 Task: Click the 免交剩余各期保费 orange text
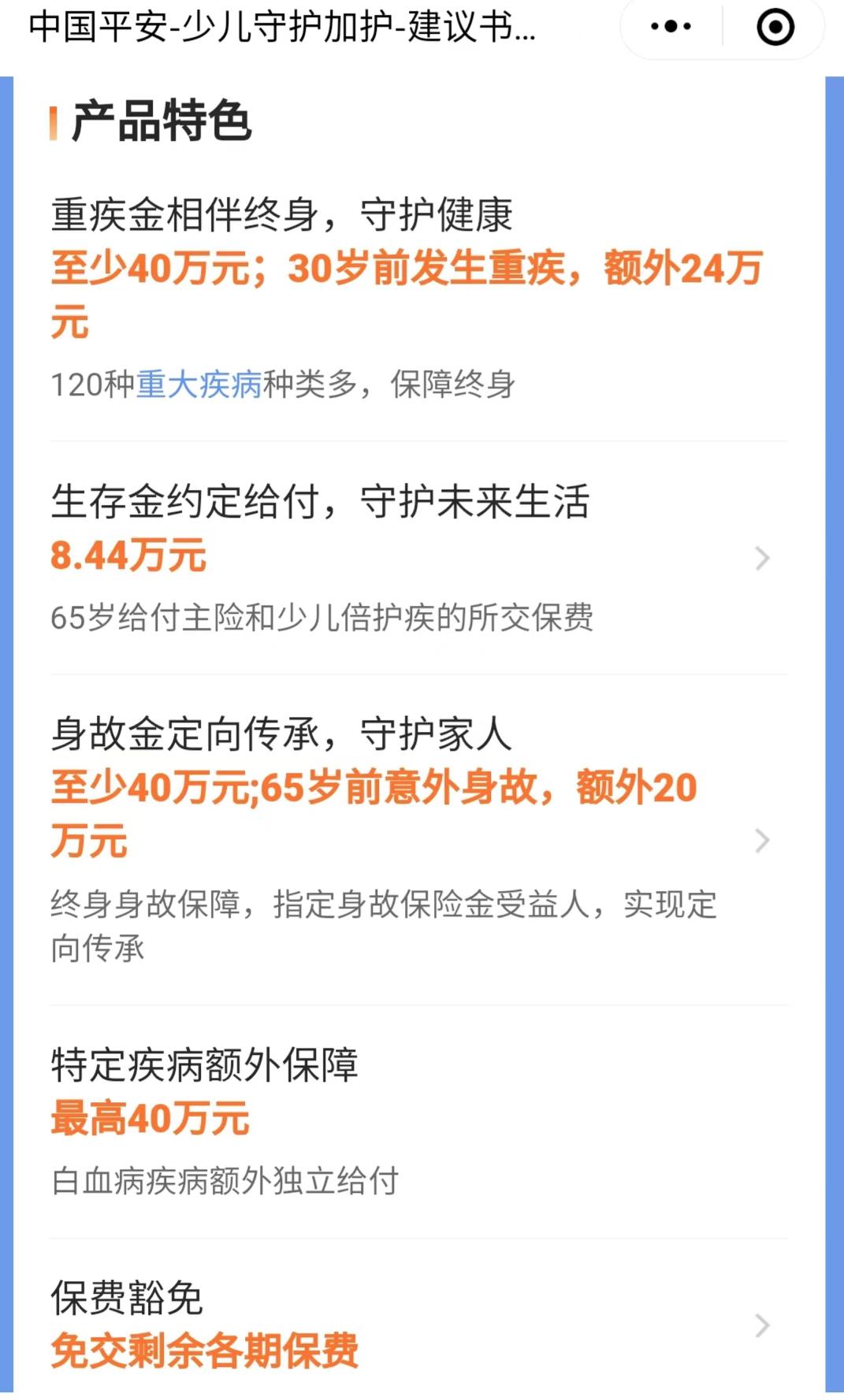tap(204, 1353)
